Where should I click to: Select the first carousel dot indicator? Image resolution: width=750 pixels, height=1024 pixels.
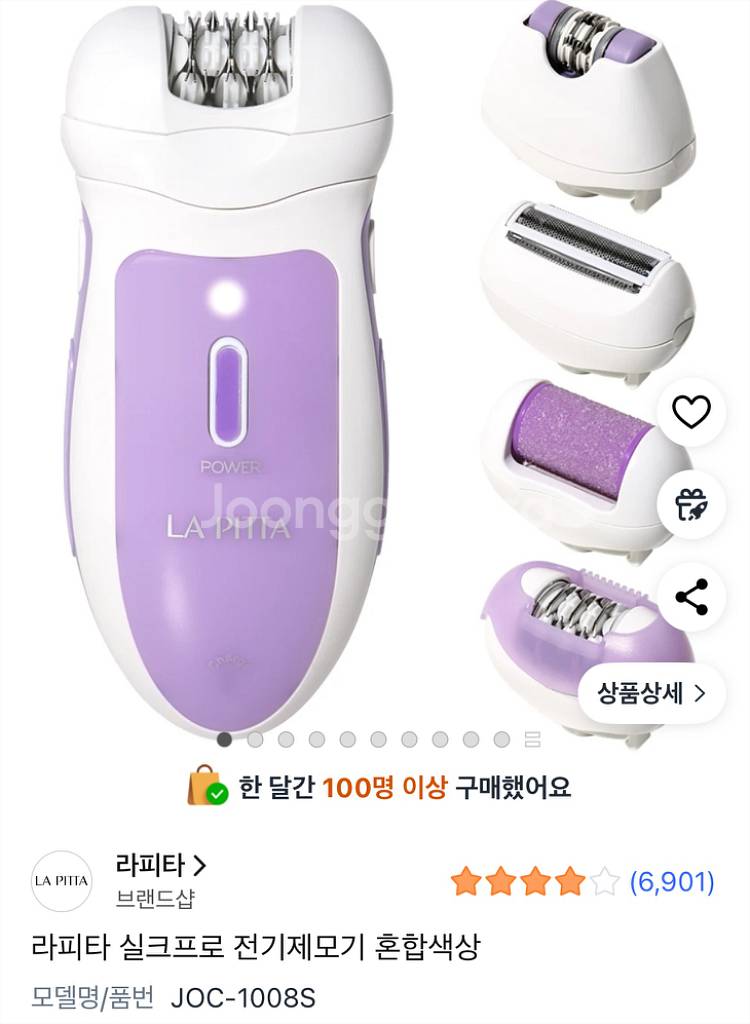coord(224,740)
